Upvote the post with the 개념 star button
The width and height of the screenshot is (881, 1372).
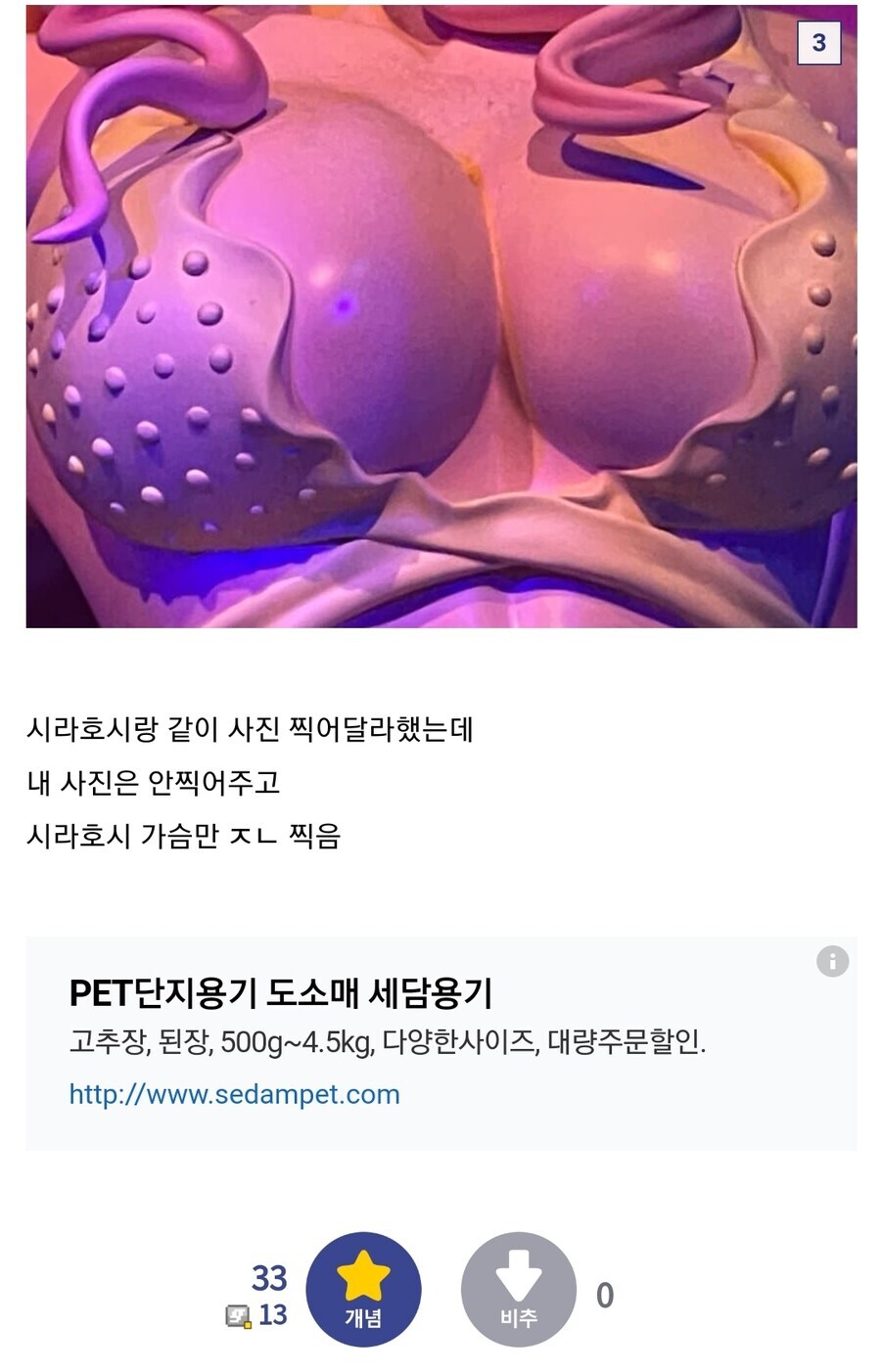coord(363,1290)
